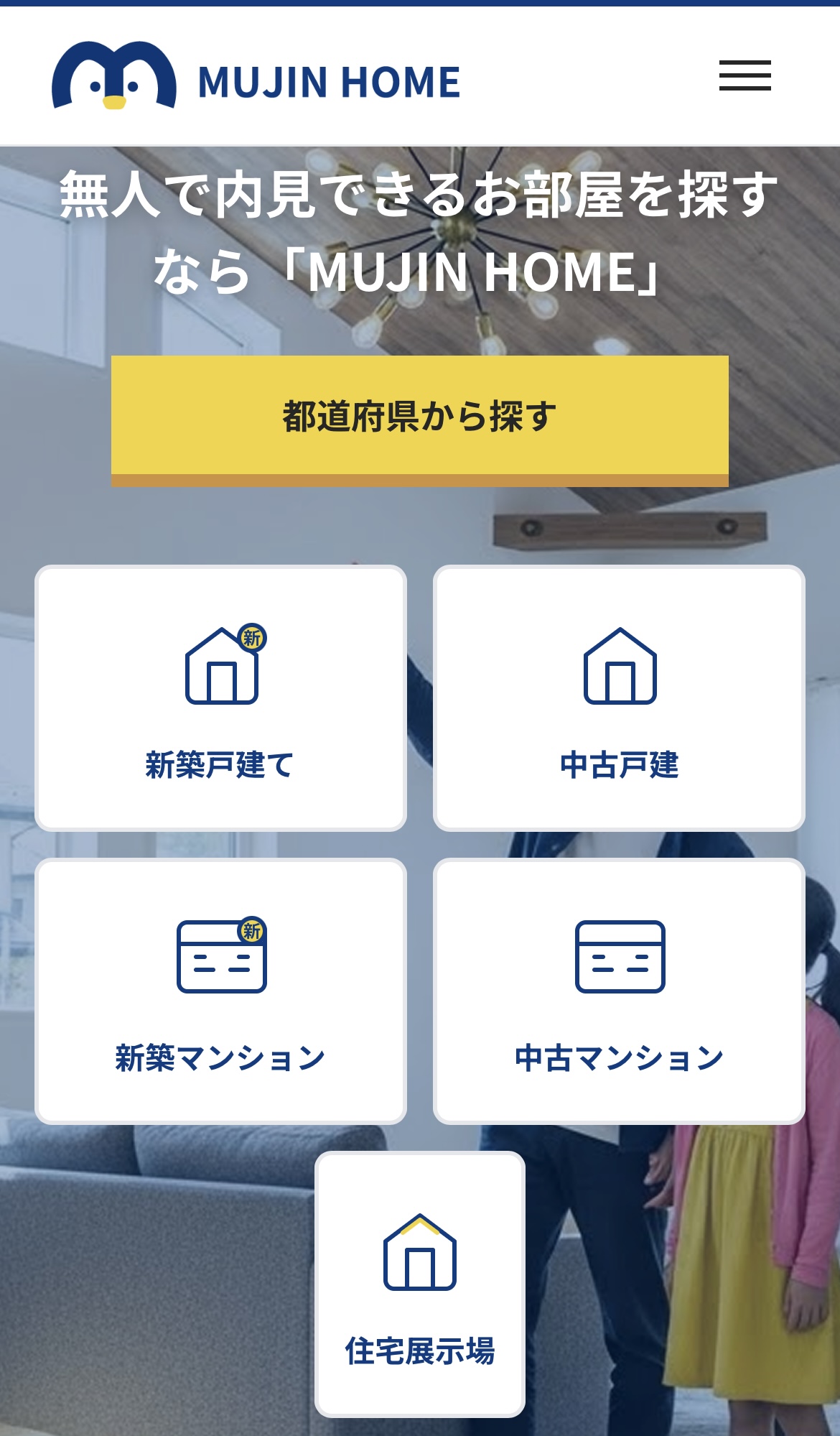Open the hamburger menu
The height and width of the screenshot is (1436, 840).
[x=745, y=75]
